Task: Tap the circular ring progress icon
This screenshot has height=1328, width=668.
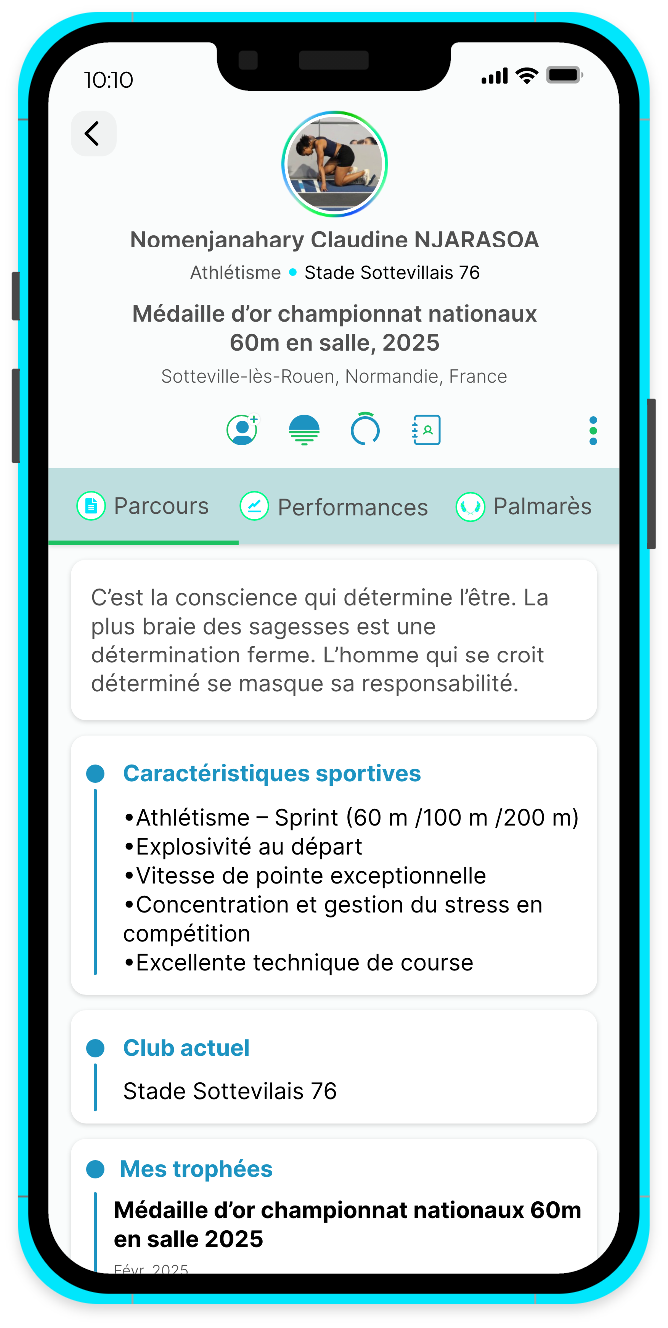Action: [365, 430]
